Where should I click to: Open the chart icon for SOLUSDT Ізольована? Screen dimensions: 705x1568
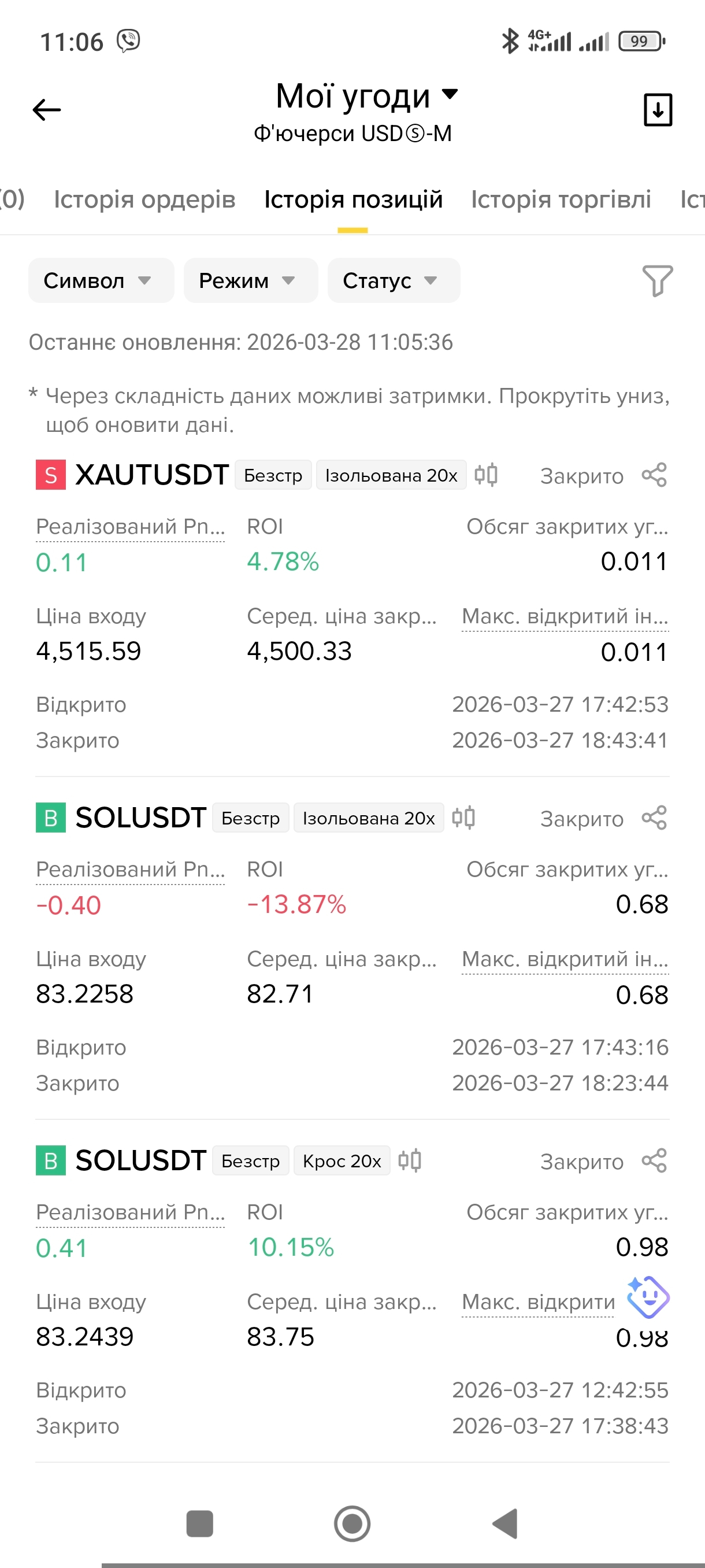463,818
